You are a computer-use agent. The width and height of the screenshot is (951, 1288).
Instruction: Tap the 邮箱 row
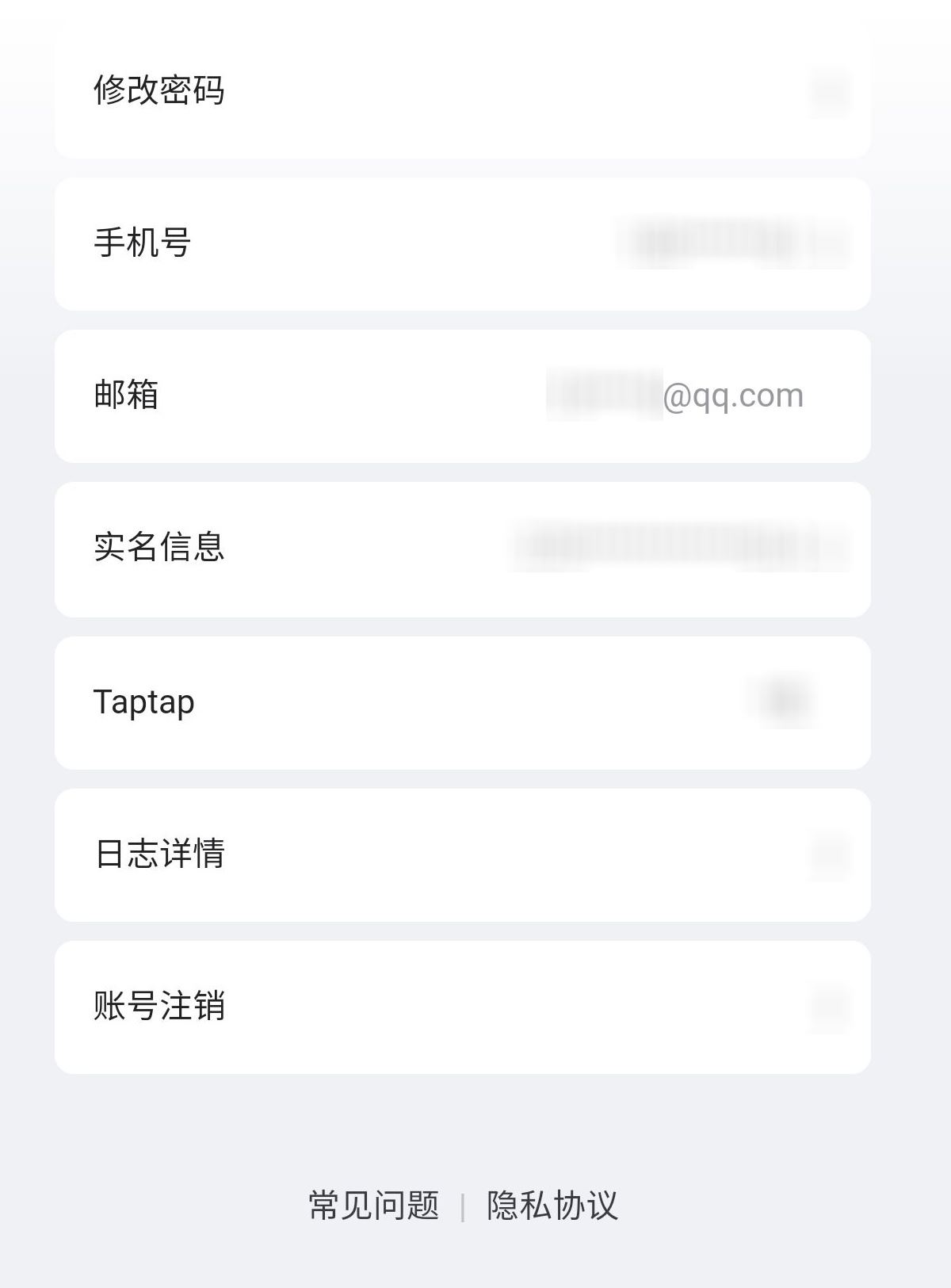point(462,396)
